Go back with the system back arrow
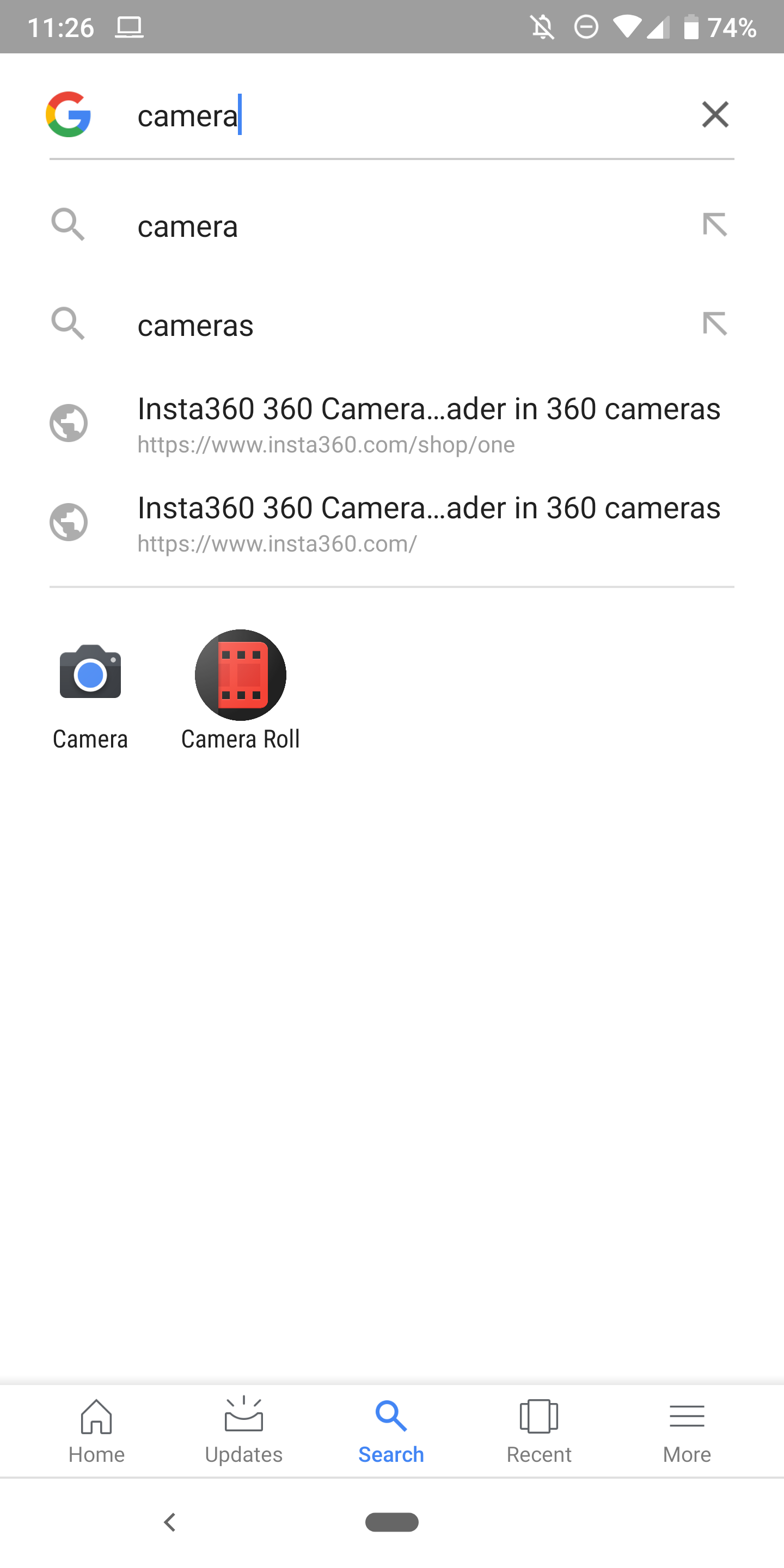 click(x=170, y=1522)
